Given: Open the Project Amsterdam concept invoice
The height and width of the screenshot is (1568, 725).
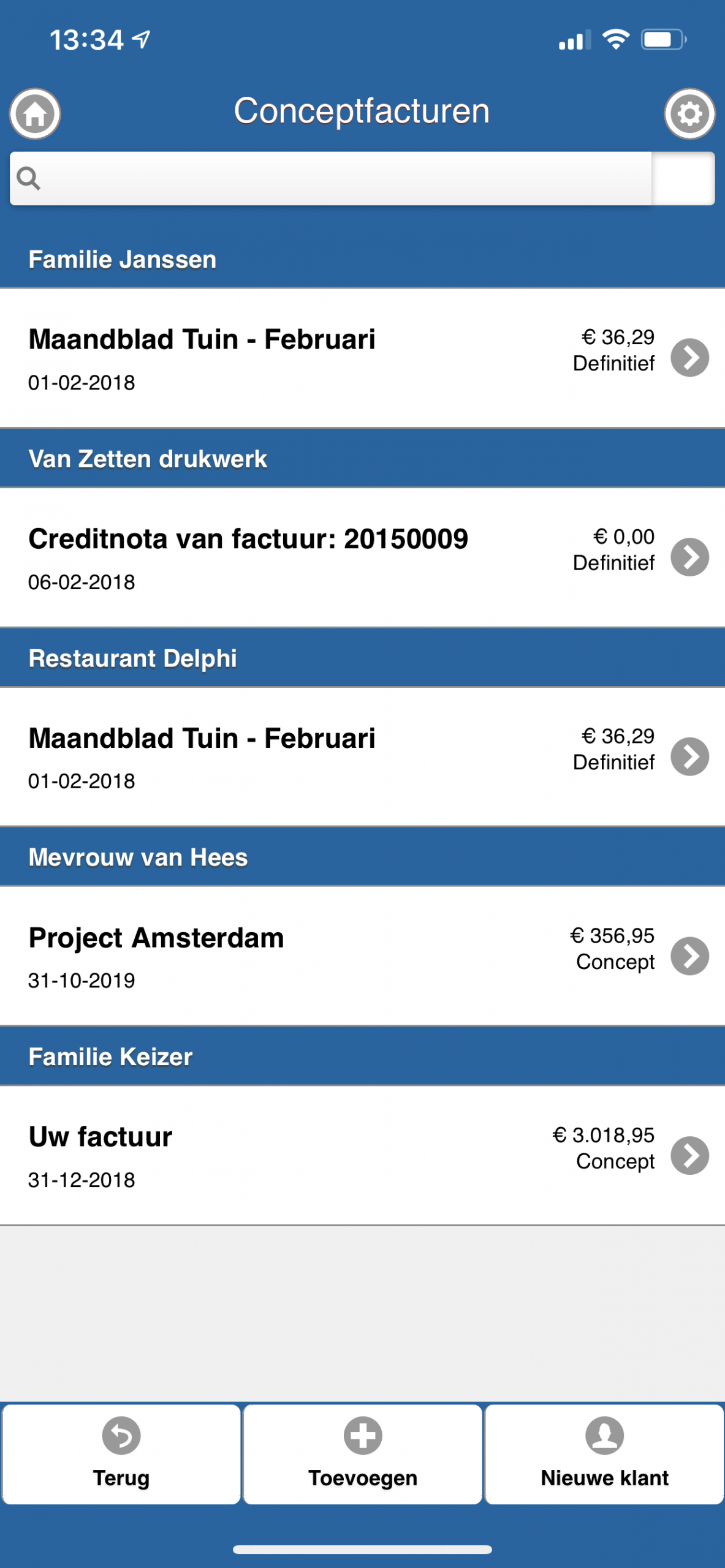Looking at the screenshot, I should click(362, 956).
